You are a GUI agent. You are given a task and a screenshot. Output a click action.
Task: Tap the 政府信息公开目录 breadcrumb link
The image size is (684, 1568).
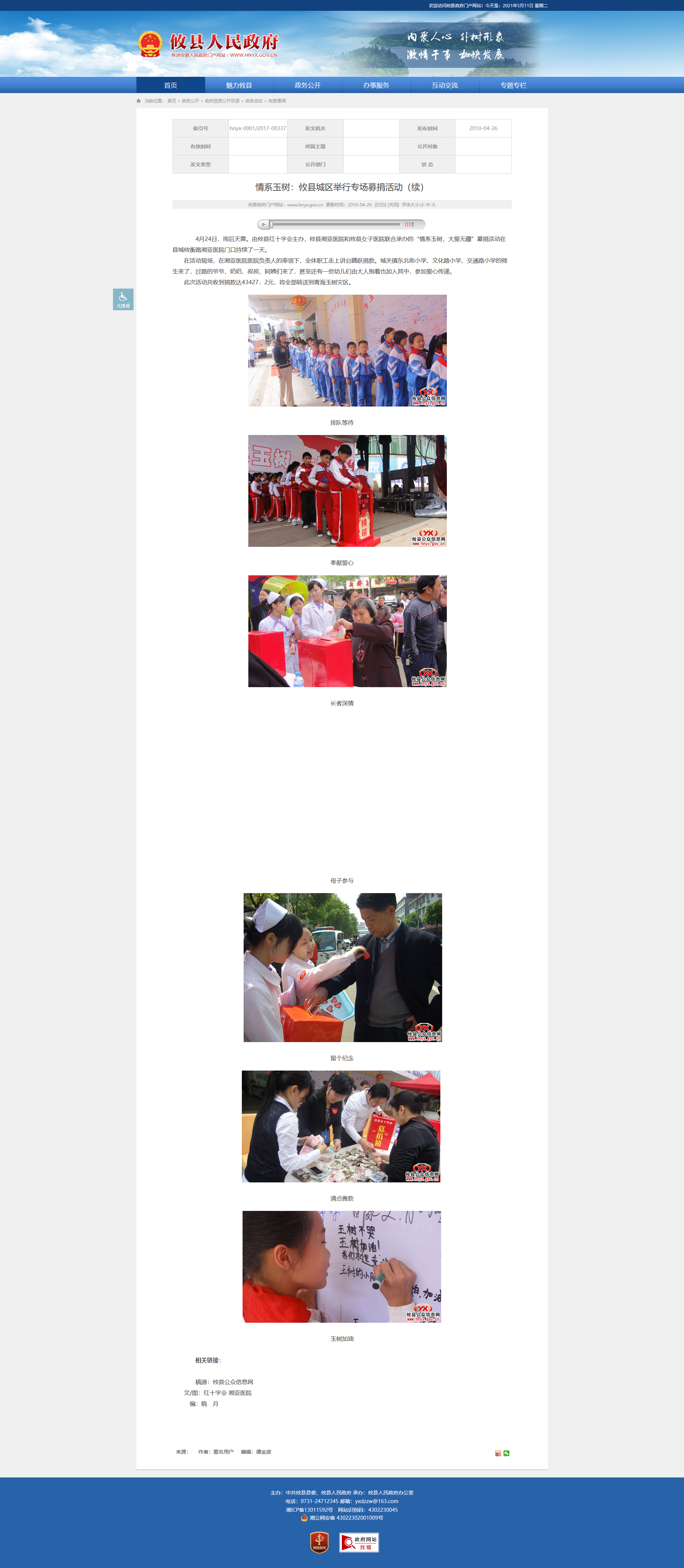(x=222, y=101)
